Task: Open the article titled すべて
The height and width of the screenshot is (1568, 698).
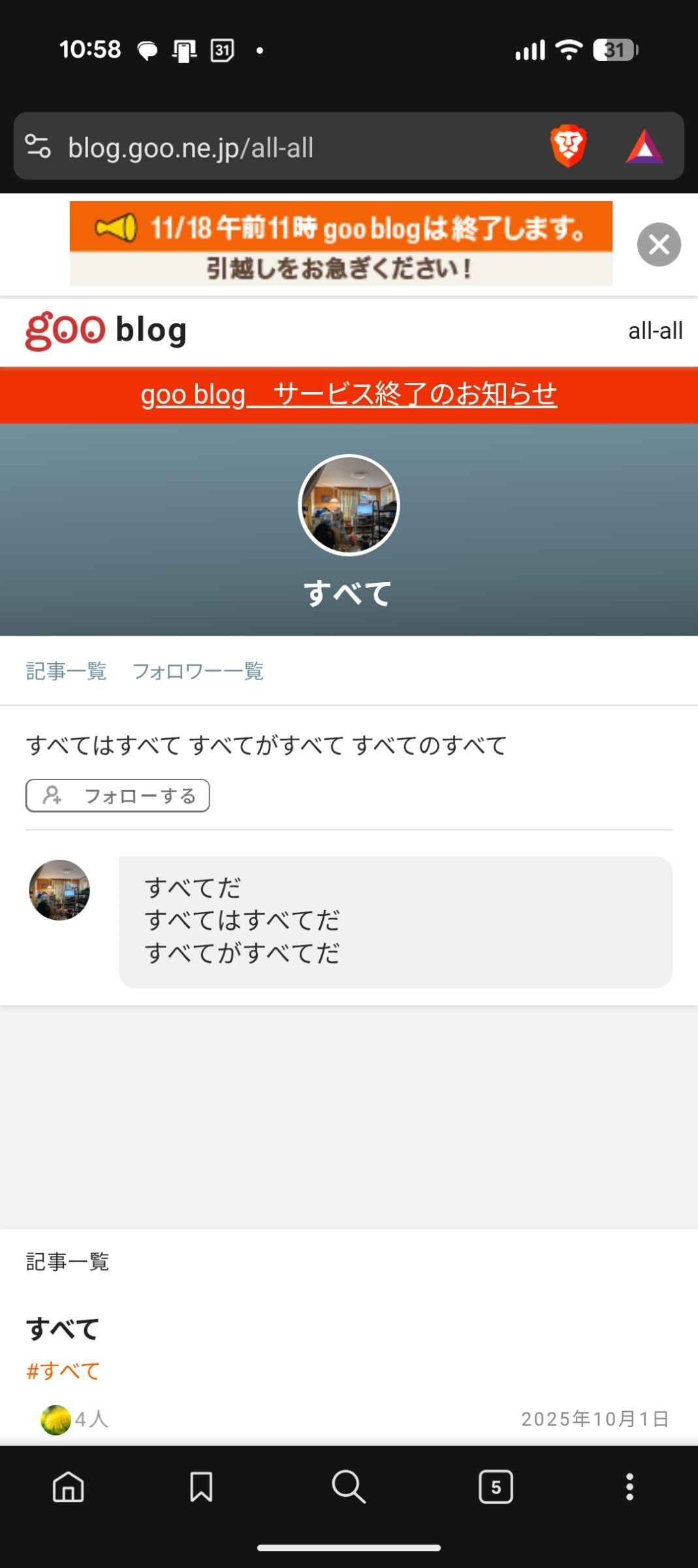Action: 63,1330
